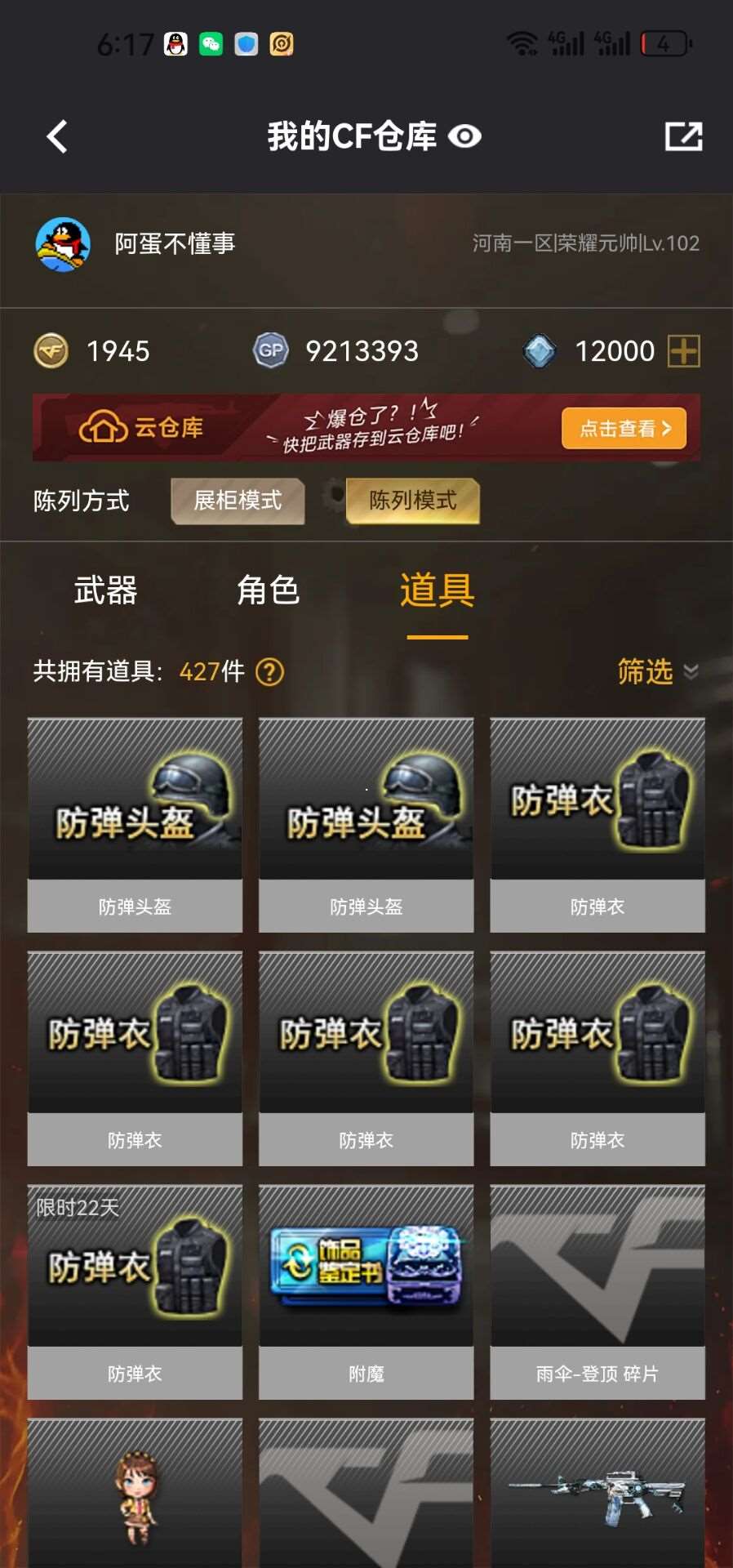Open the girl character doll item
733x1568 pixels.
[135, 1494]
